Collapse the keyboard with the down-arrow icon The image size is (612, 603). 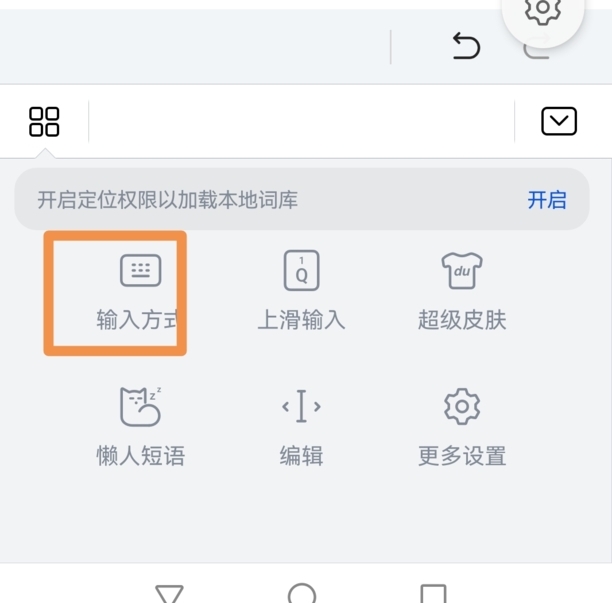[x=559, y=122]
